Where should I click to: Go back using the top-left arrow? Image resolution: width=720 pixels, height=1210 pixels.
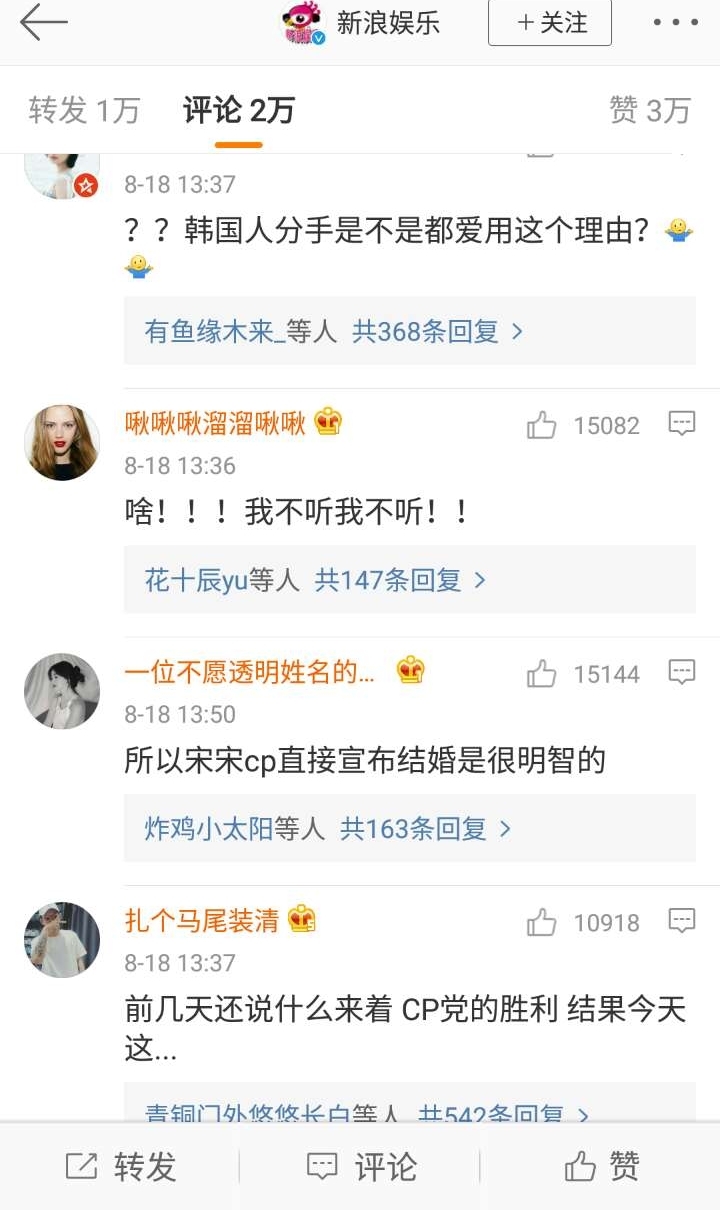[43, 23]
